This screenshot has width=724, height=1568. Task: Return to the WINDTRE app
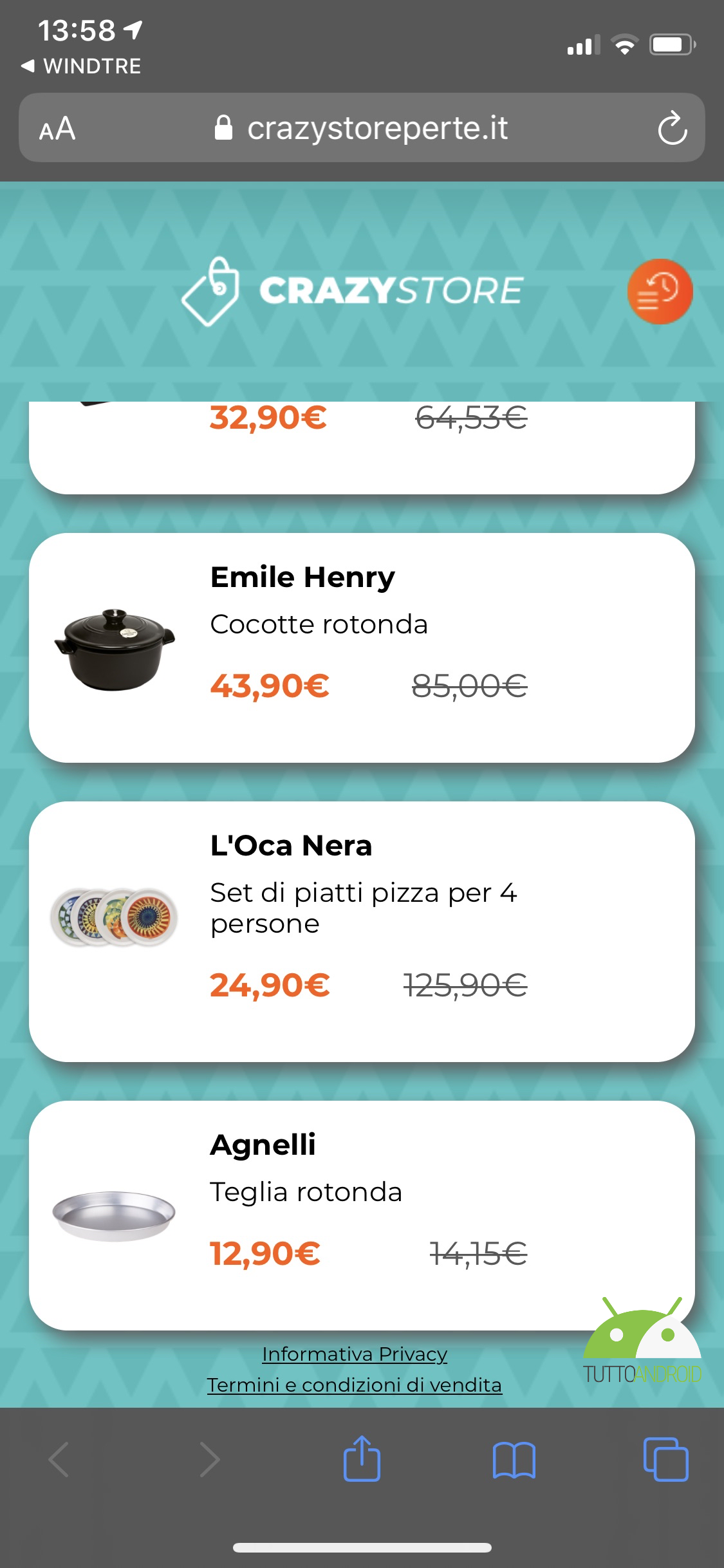click(81, 66)
